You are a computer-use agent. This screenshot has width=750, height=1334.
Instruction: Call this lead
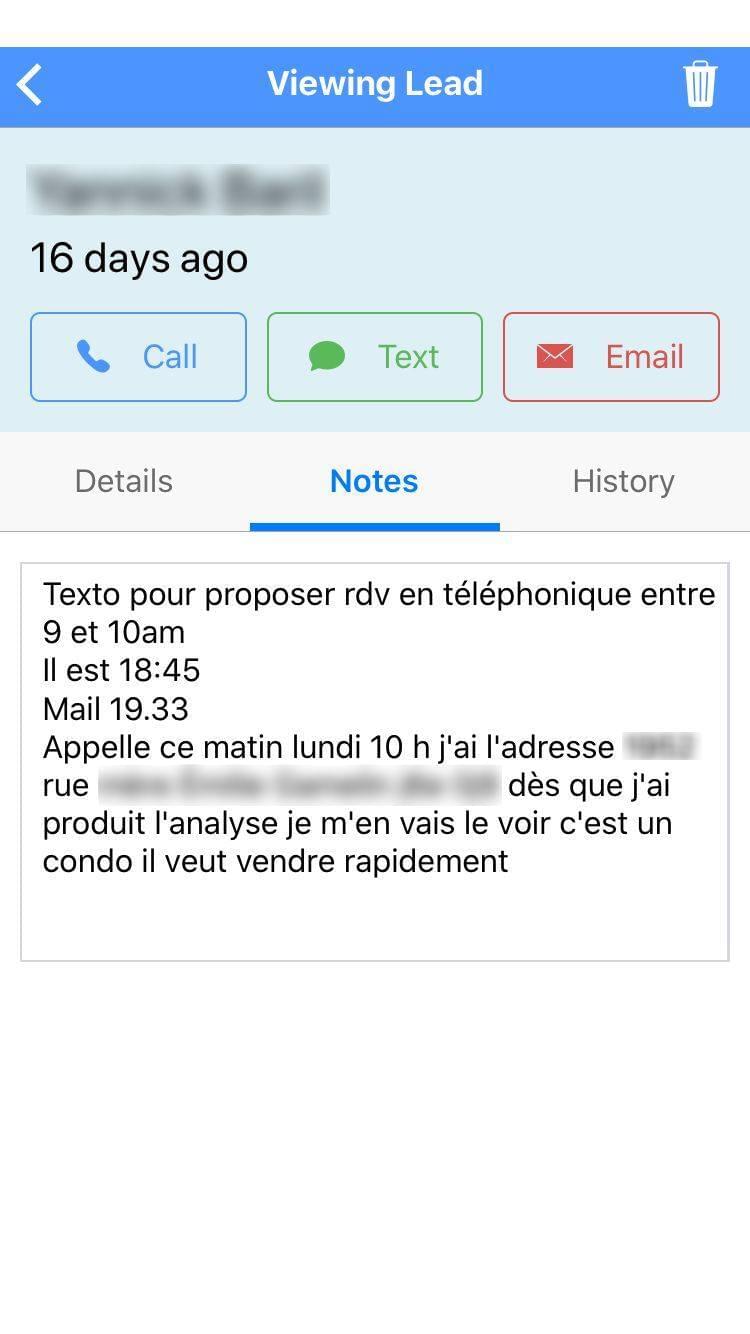click(138, 357)
